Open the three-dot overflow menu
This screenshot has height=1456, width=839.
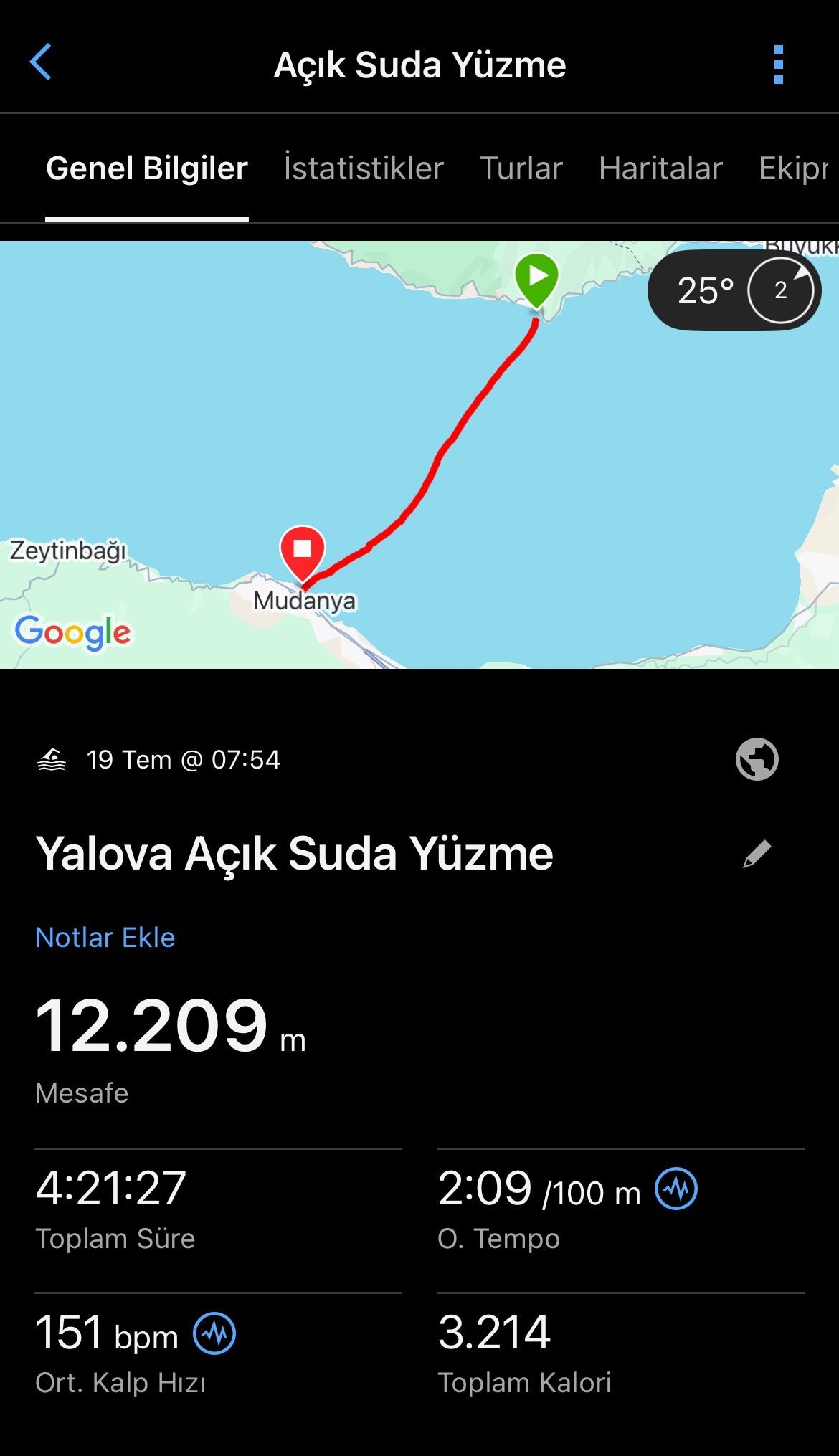[x=778, y=65]
